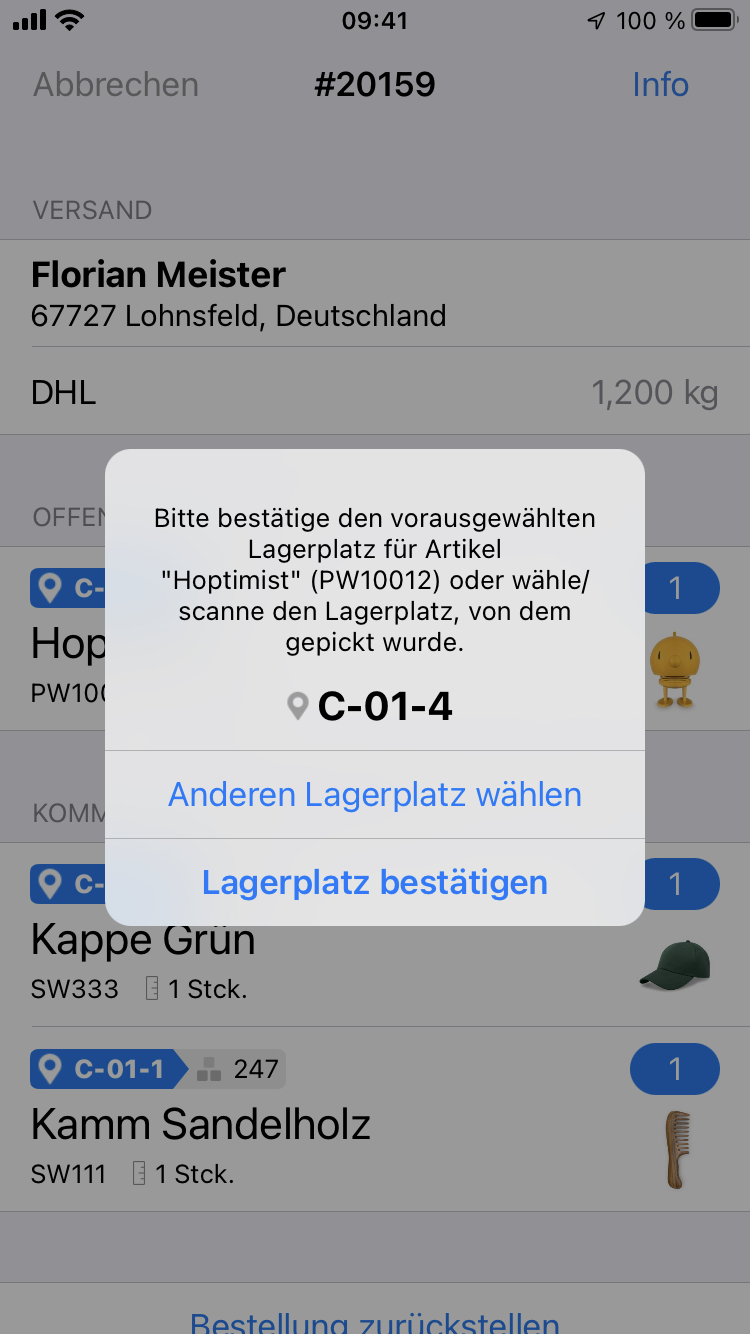Cancel picking via 'Abbrechen'
Viewport: 750px width, 1334px height.
(115, 85)
